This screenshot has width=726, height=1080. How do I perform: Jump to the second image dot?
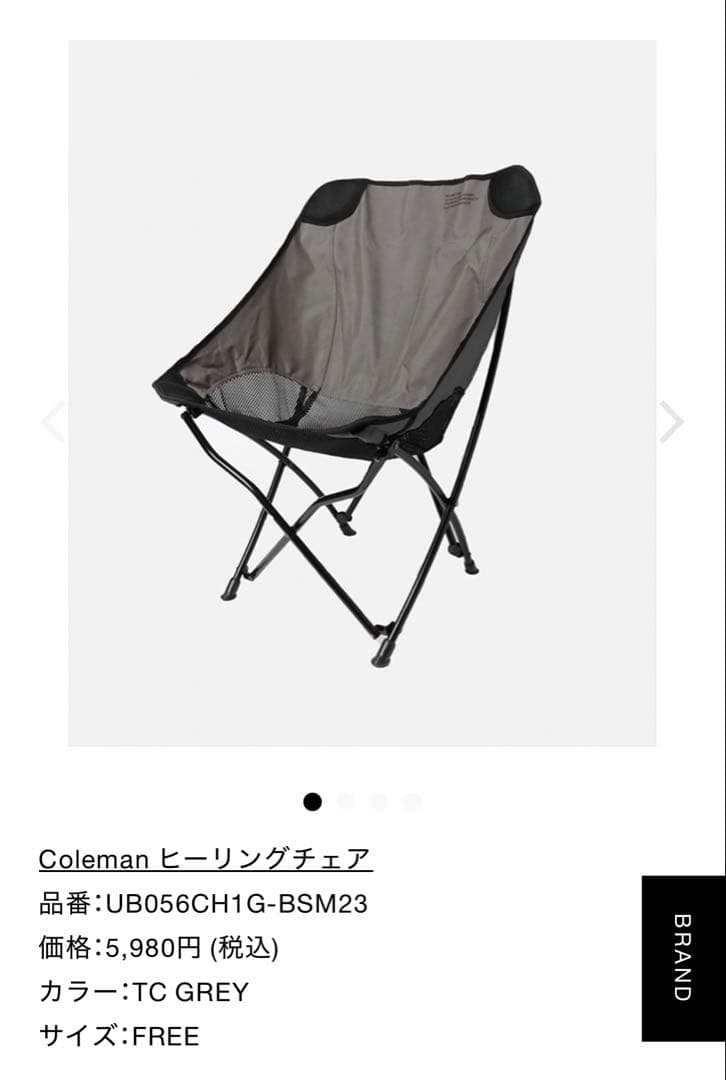346,801
